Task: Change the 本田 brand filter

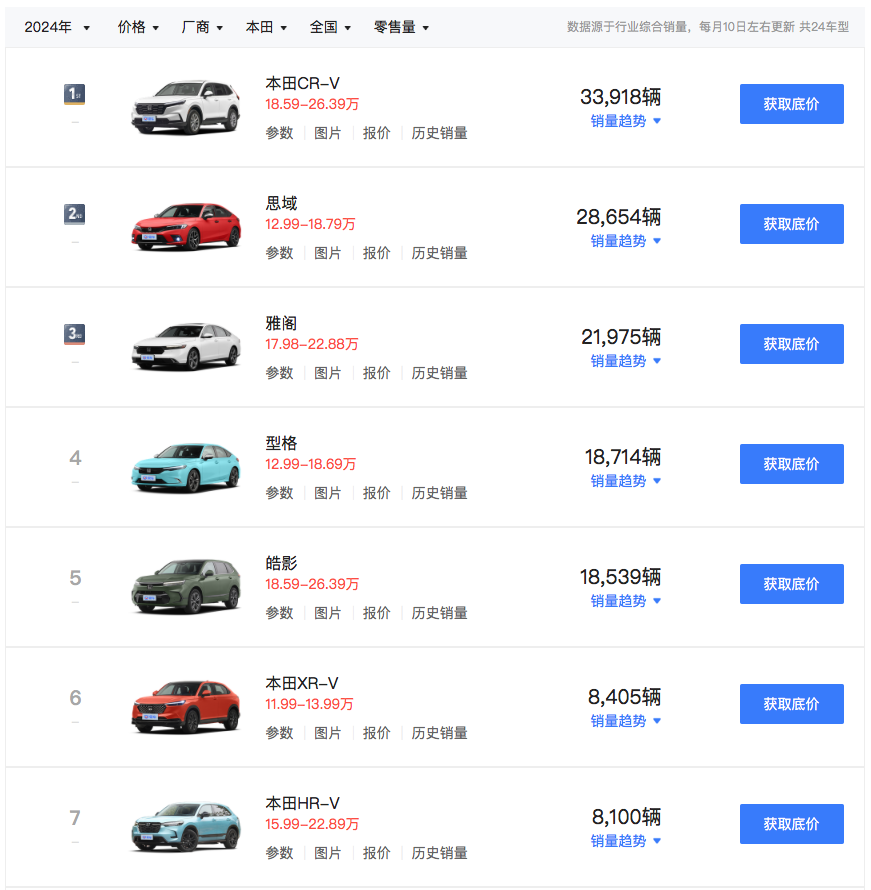Action: 266,27
